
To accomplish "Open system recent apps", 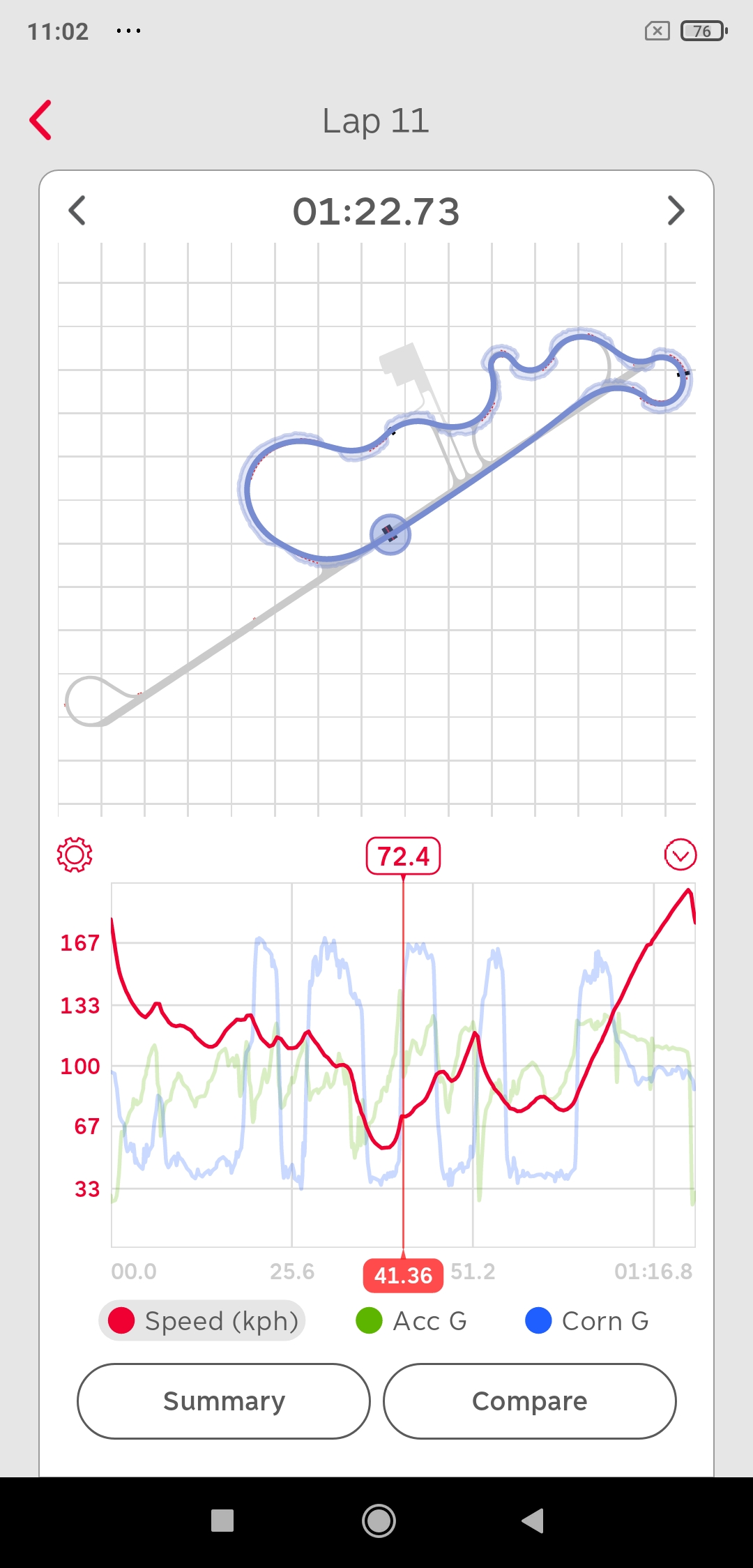I will click(x=222, y=1521).
